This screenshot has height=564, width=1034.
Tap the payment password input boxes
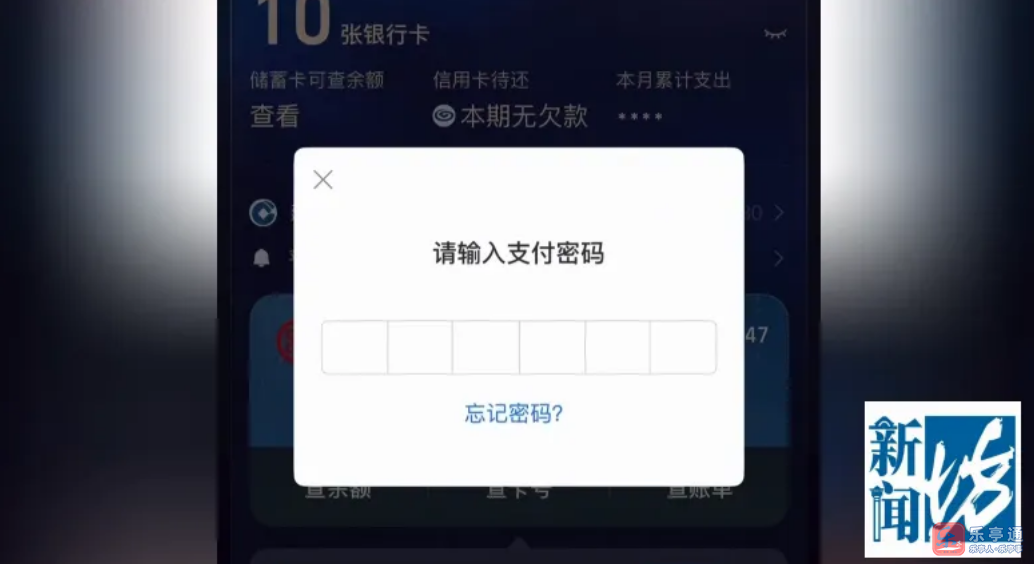pyautogui.click(x=518, y=347)
